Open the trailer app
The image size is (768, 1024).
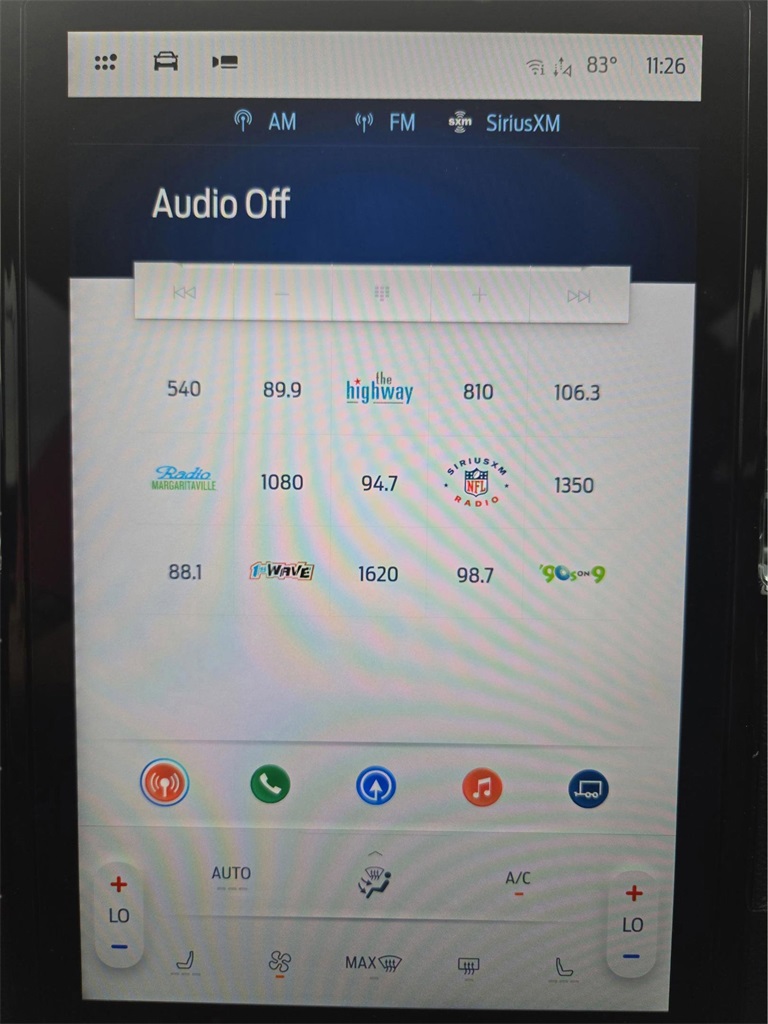588,788
